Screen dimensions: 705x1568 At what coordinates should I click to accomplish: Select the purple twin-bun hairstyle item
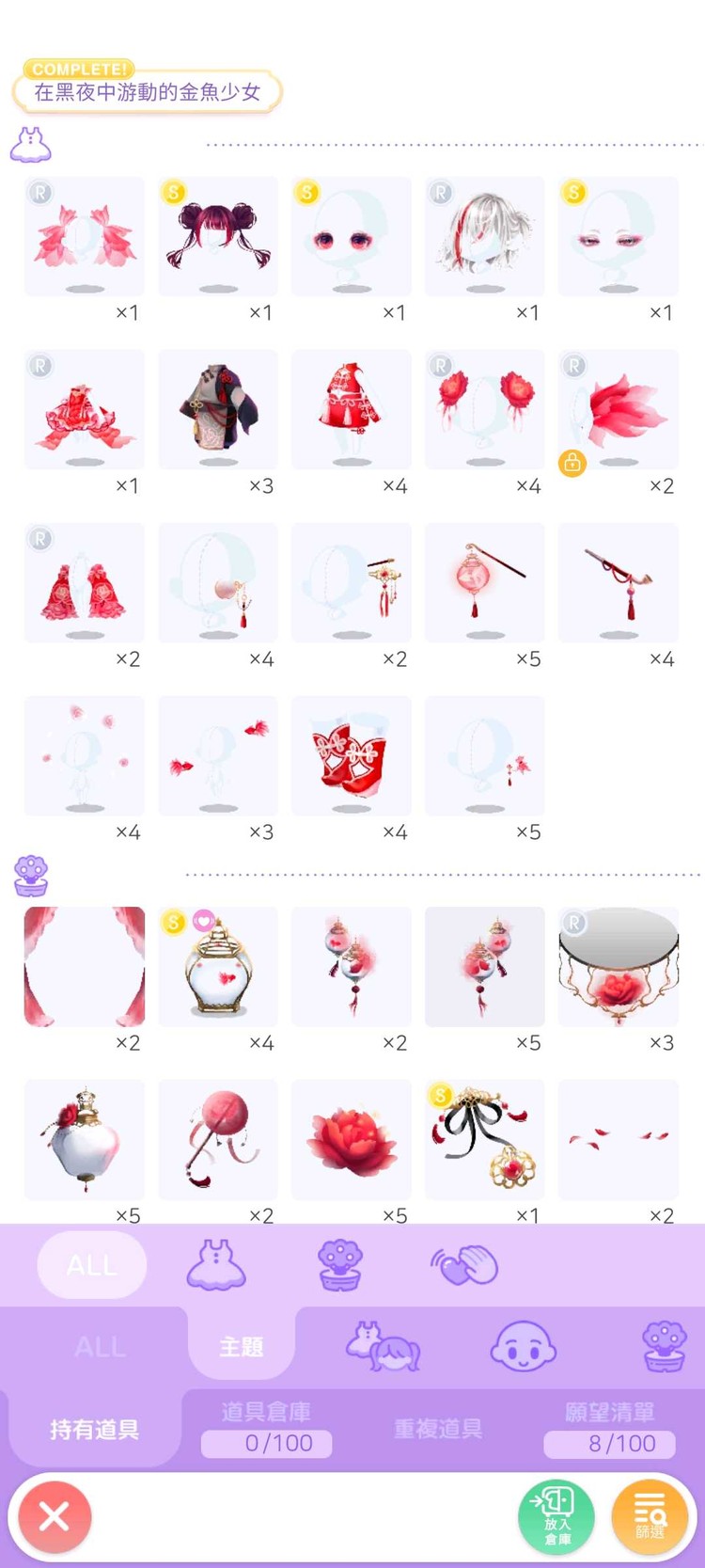click(218, 237)
